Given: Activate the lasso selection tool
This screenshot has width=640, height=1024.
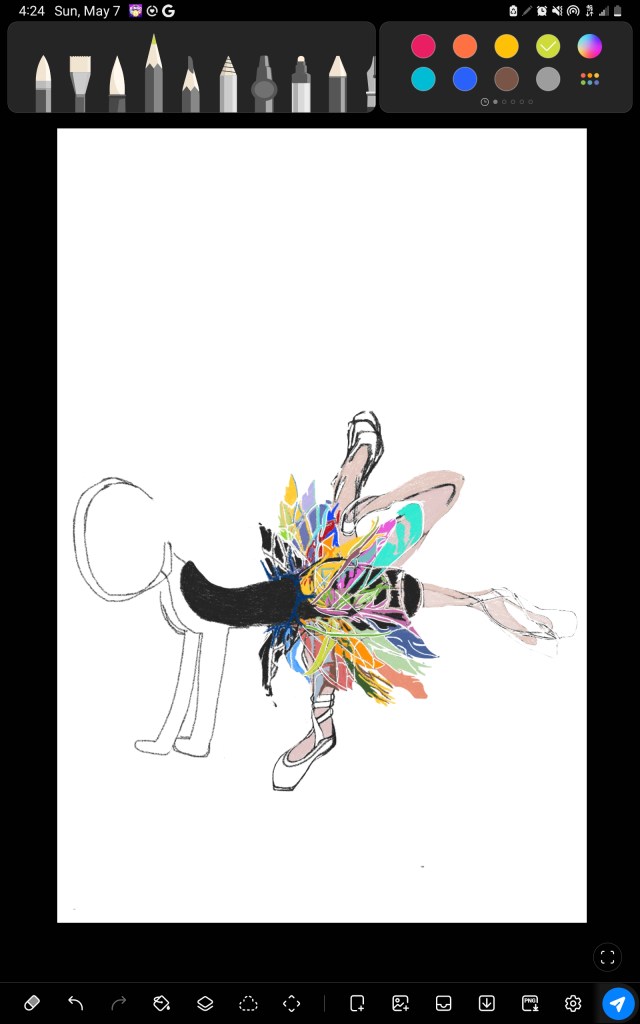Looking at the screenshot, I should point(248,1002).
